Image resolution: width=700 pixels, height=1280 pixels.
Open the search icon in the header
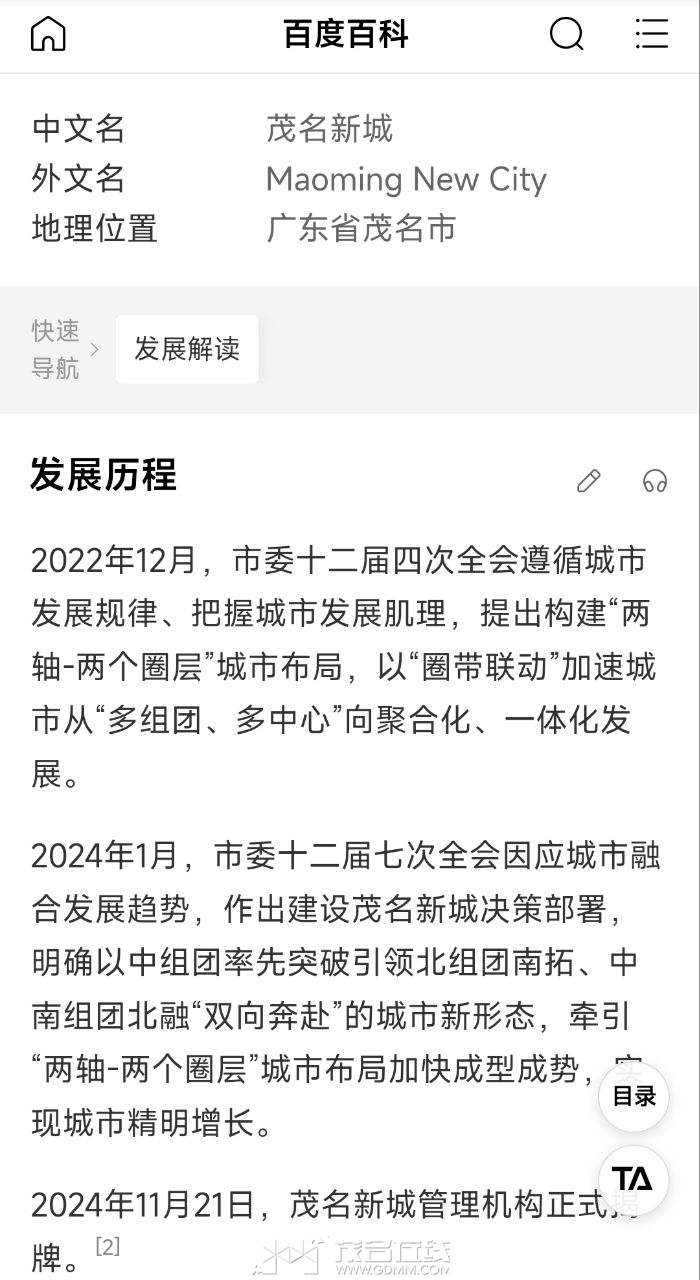pyautogui.click(x=566, y=35)
